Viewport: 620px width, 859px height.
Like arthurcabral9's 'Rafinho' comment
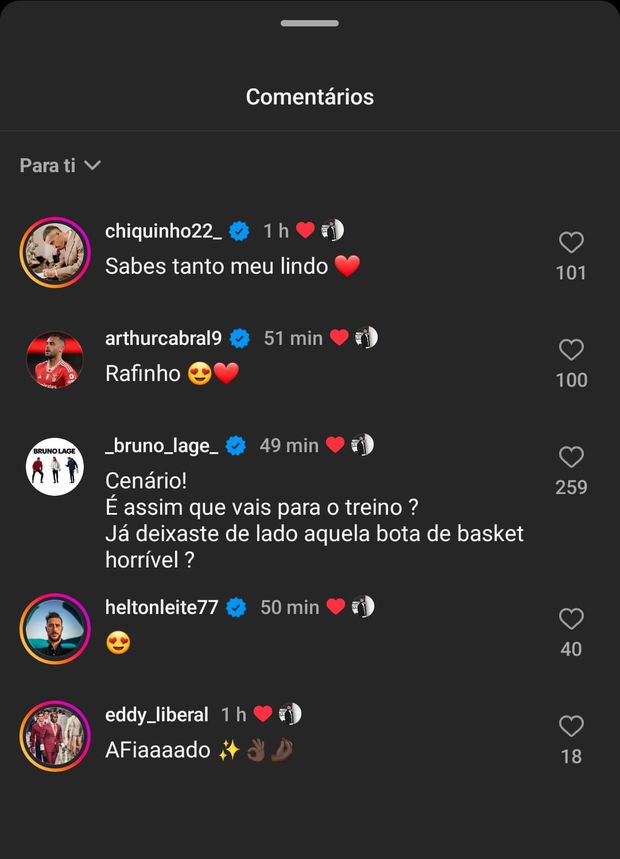(571, 350)
